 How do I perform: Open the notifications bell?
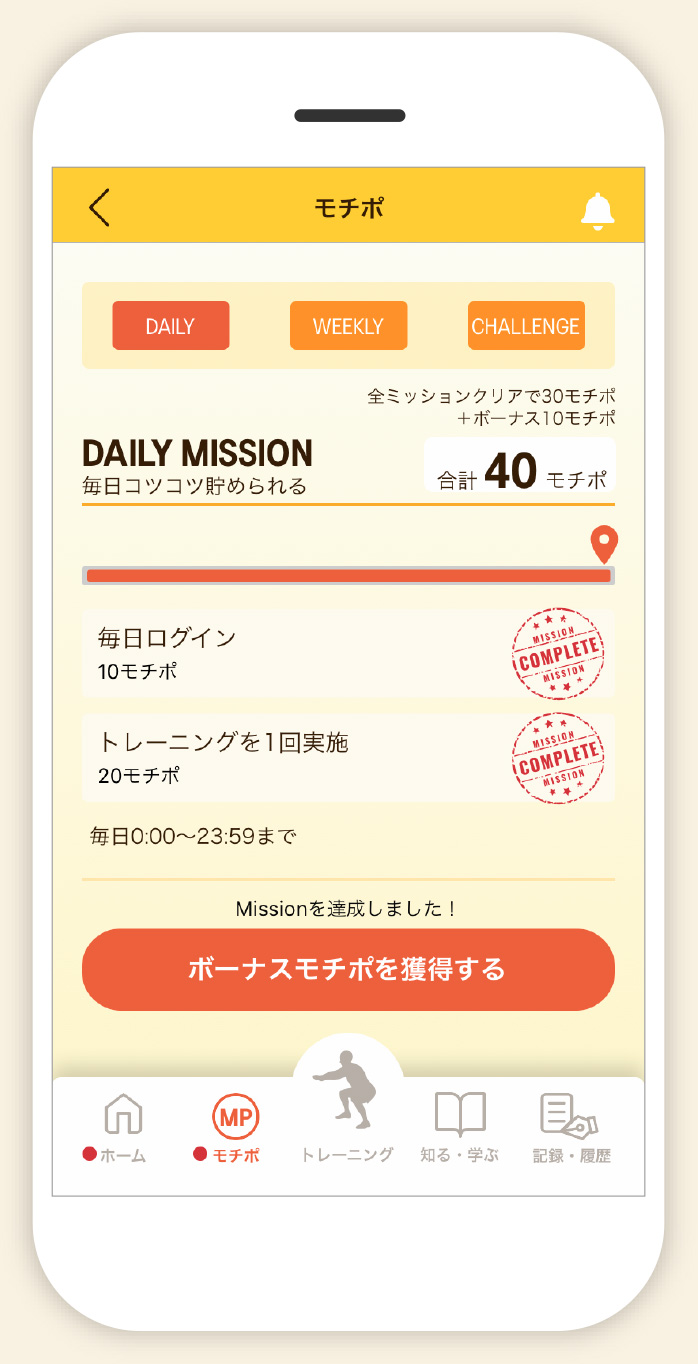coord(597,210)
